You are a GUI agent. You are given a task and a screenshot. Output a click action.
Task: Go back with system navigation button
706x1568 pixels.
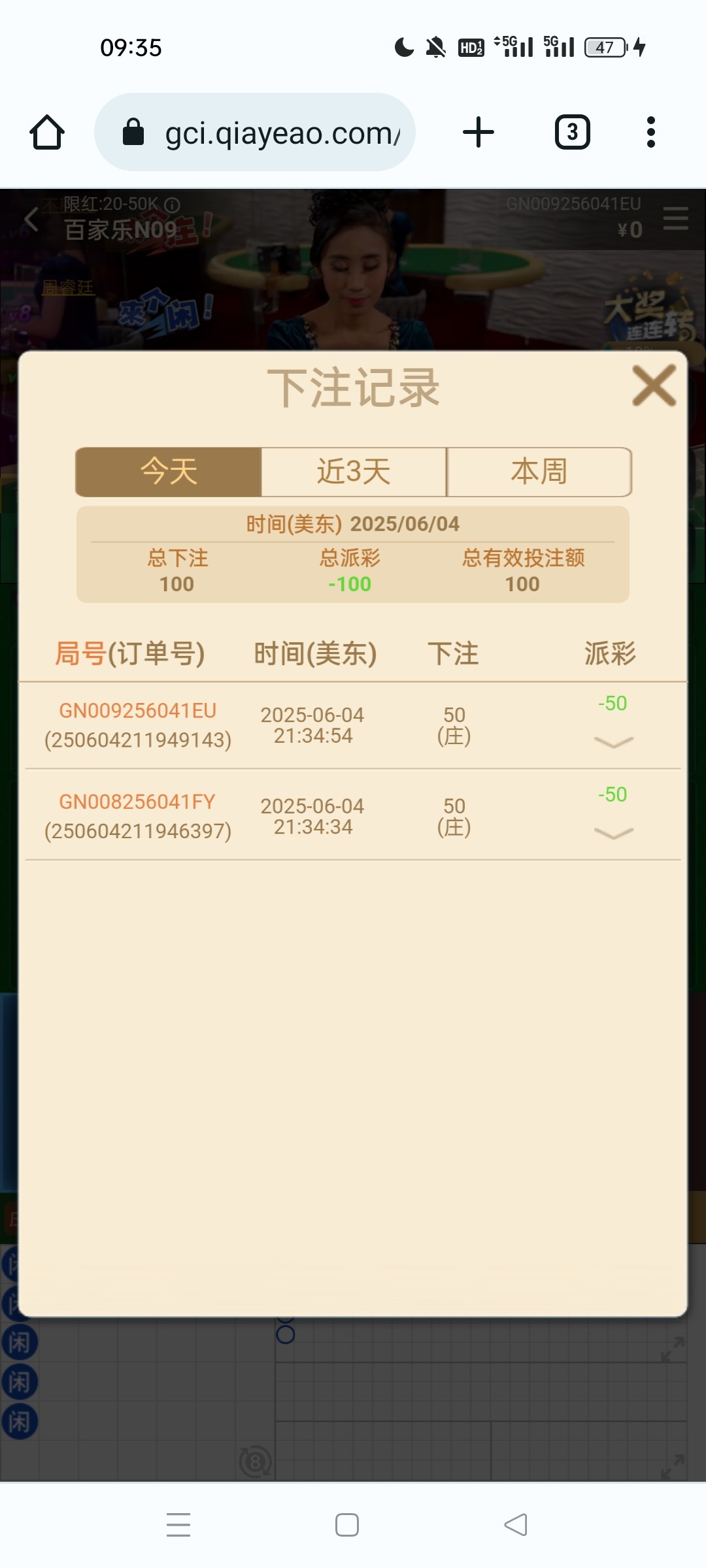coord(516,1525)
